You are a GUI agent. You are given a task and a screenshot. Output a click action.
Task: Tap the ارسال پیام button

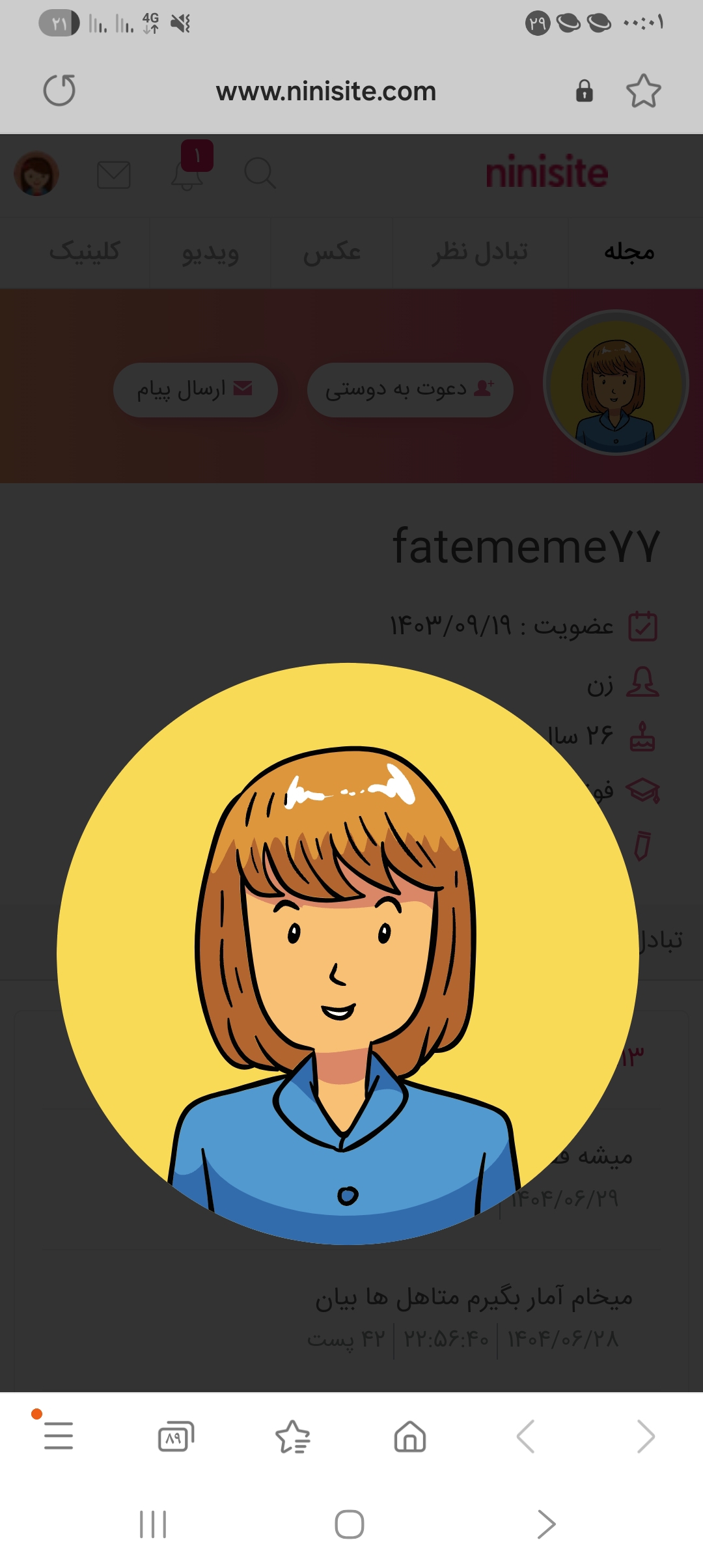pyautogui.click(x=195, y=389)
